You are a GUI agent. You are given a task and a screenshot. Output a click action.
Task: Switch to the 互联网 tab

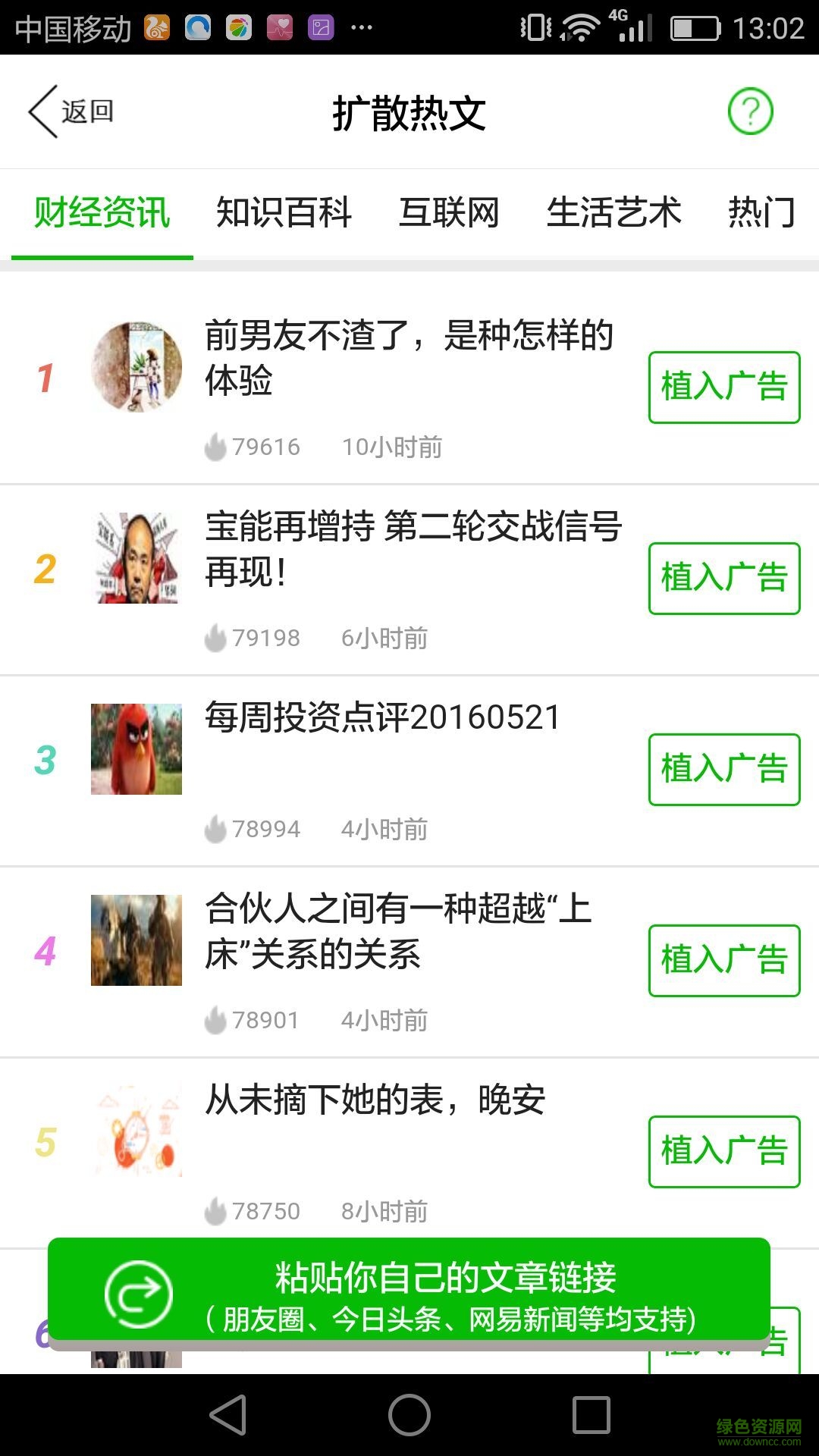(x=449, y=212)
